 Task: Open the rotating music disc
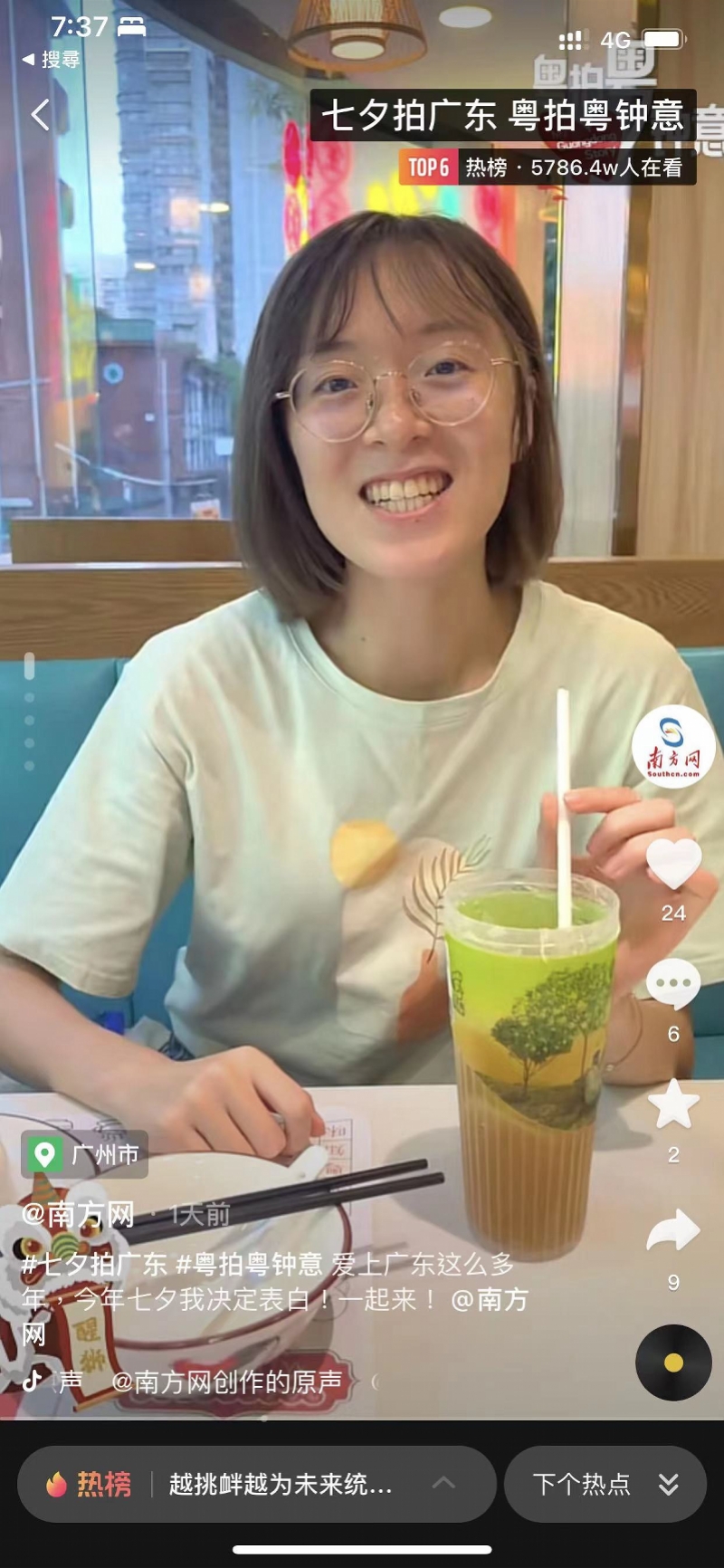pos(673,1362)
